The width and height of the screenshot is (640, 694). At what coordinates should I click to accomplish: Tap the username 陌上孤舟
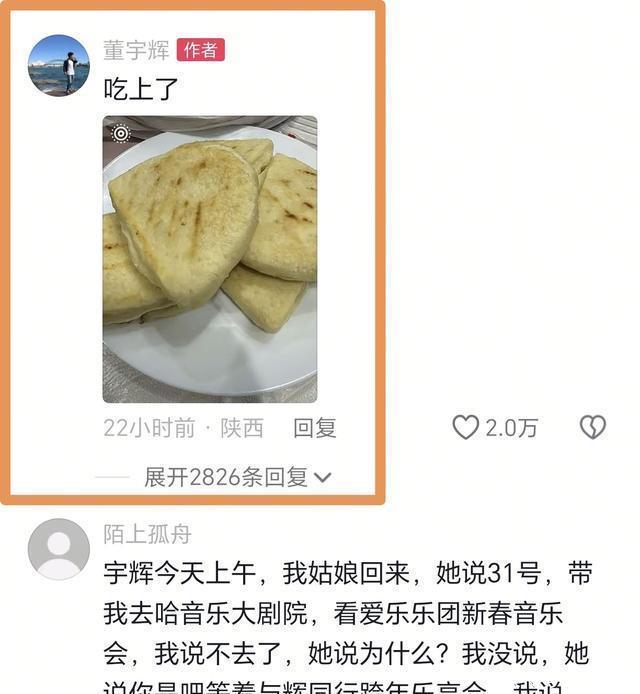click(x=147, y=534)
